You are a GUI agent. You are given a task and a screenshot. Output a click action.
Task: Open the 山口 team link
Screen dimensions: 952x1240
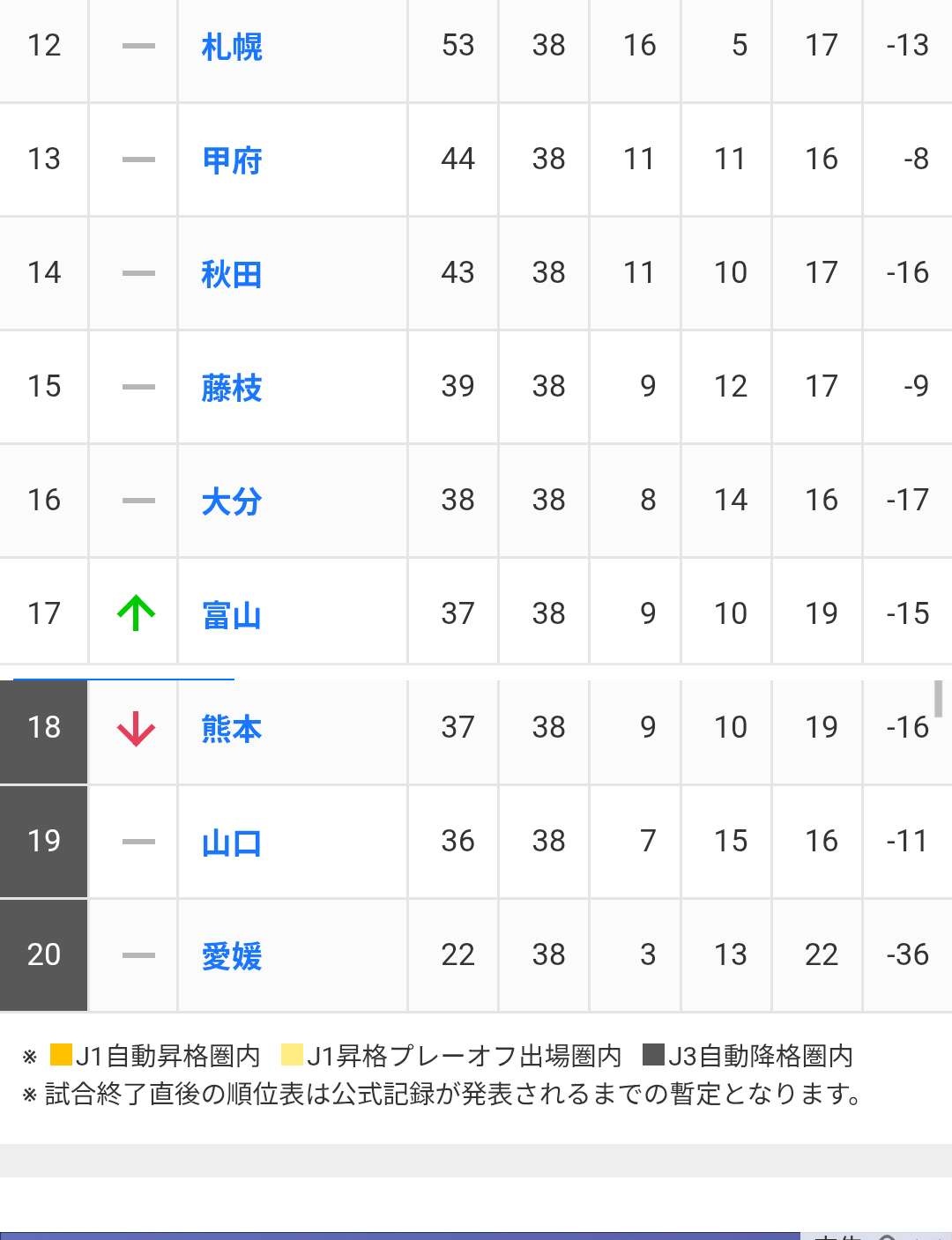tap(232, 843)
